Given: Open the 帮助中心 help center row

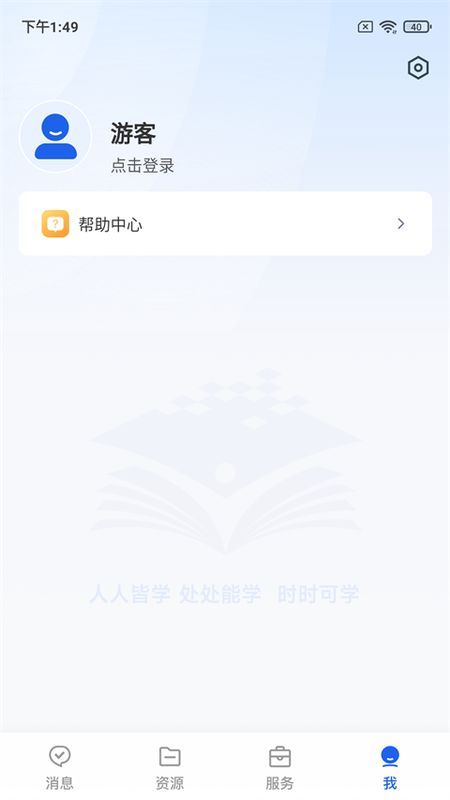Looking at the screenshot, I should (x=225, y=223).
